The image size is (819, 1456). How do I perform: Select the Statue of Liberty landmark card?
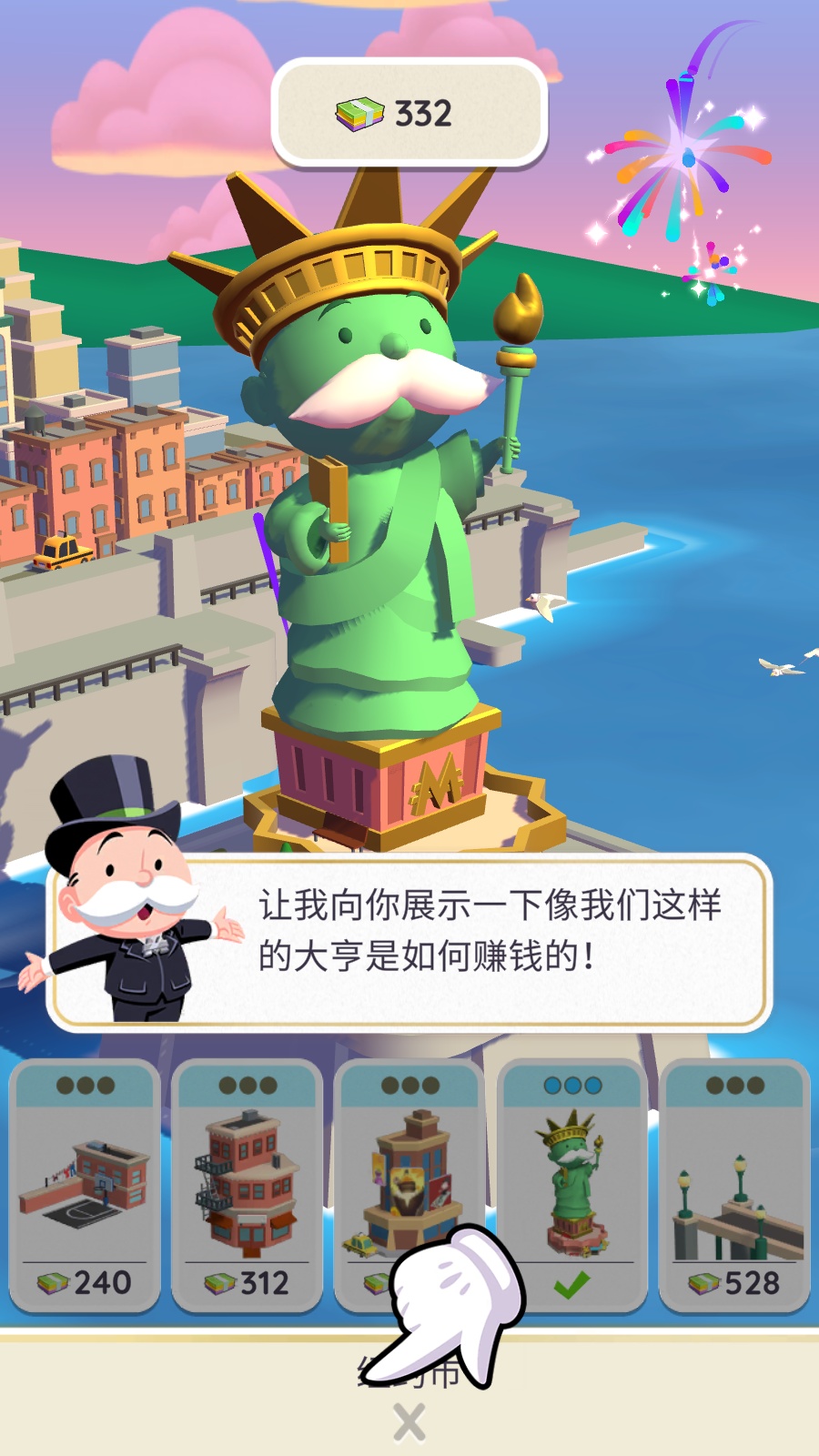pyautogui.click(x=572, y=1174)
